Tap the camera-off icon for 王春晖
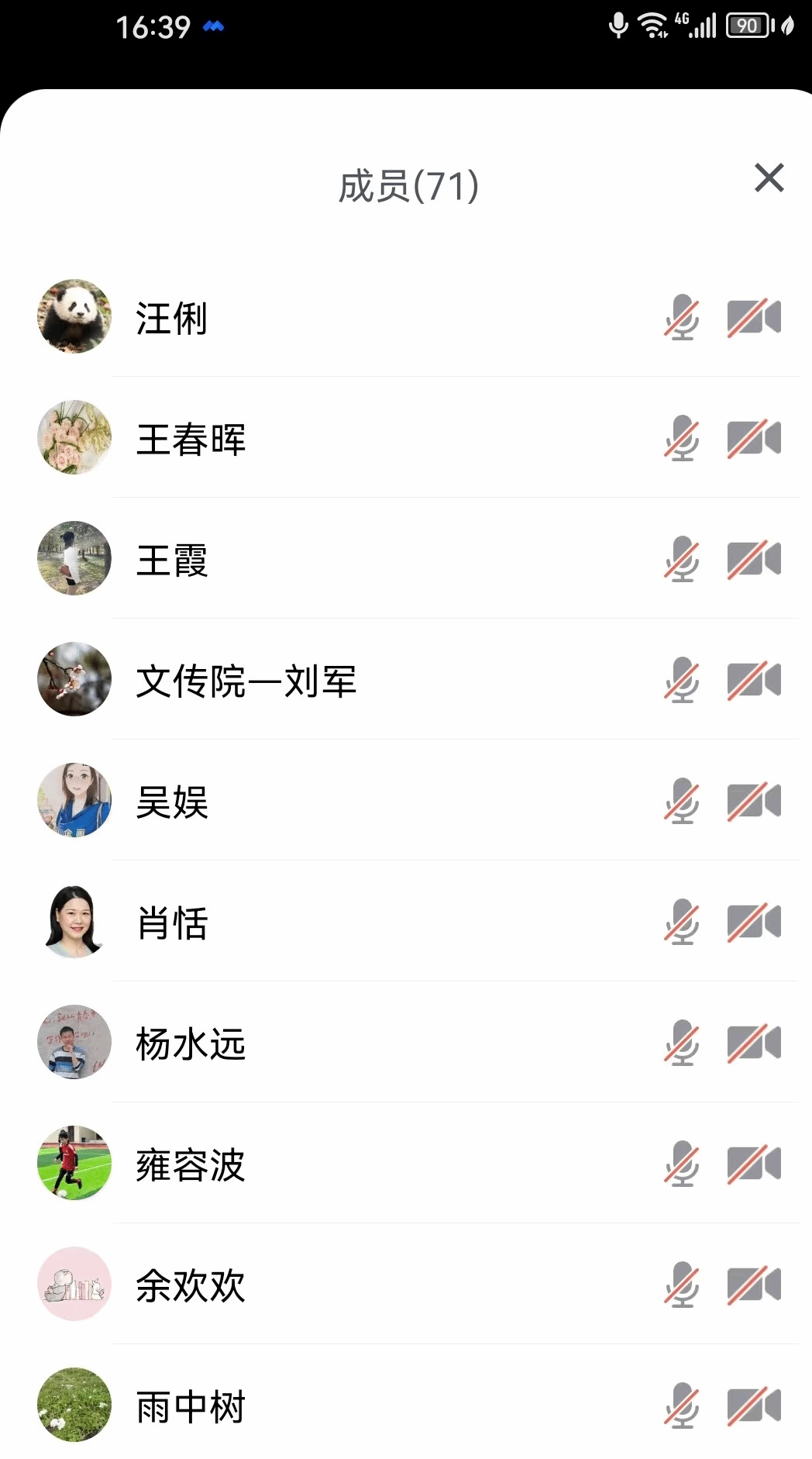Screen dimensions: 812x1459 pos(754,439)
